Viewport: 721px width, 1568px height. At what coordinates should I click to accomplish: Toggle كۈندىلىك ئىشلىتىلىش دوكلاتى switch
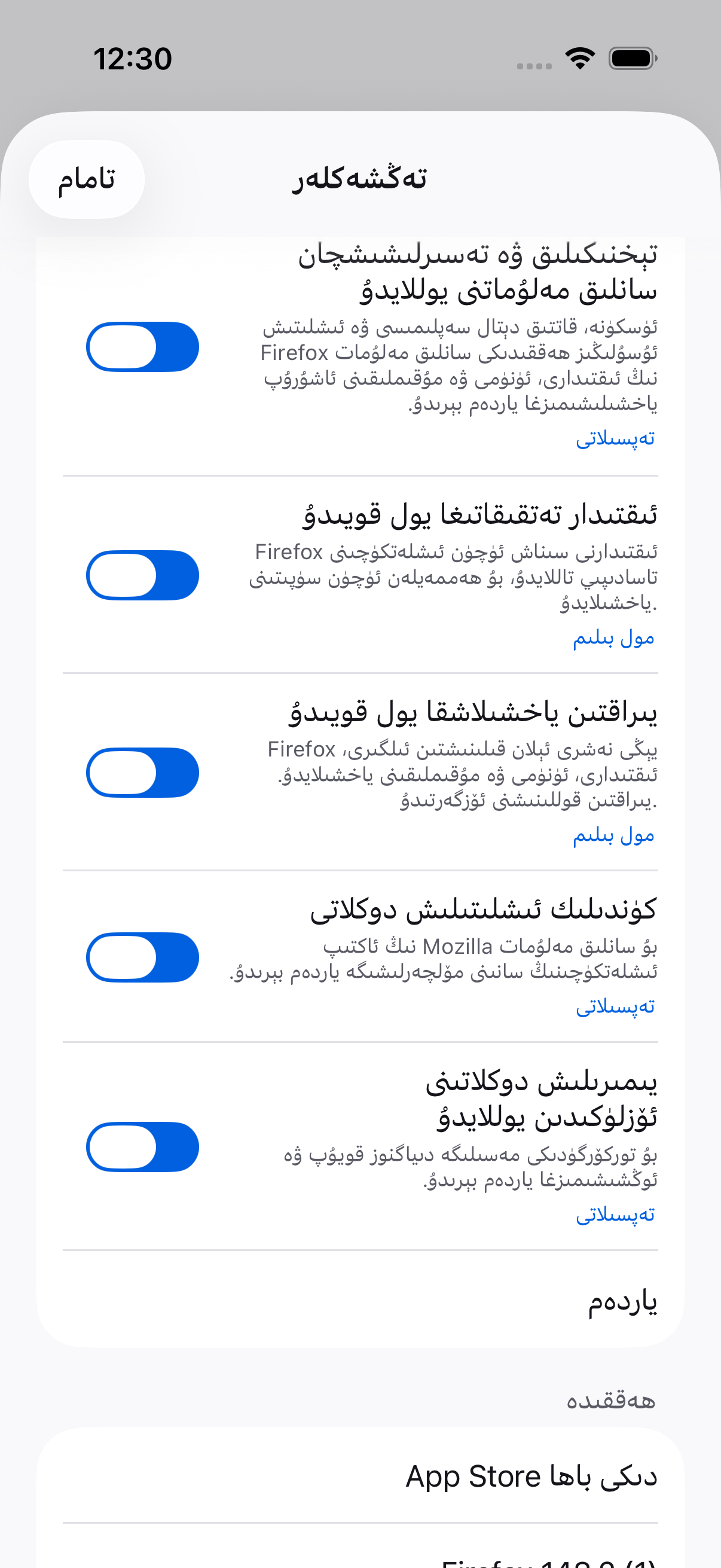(x=142, y=957)
